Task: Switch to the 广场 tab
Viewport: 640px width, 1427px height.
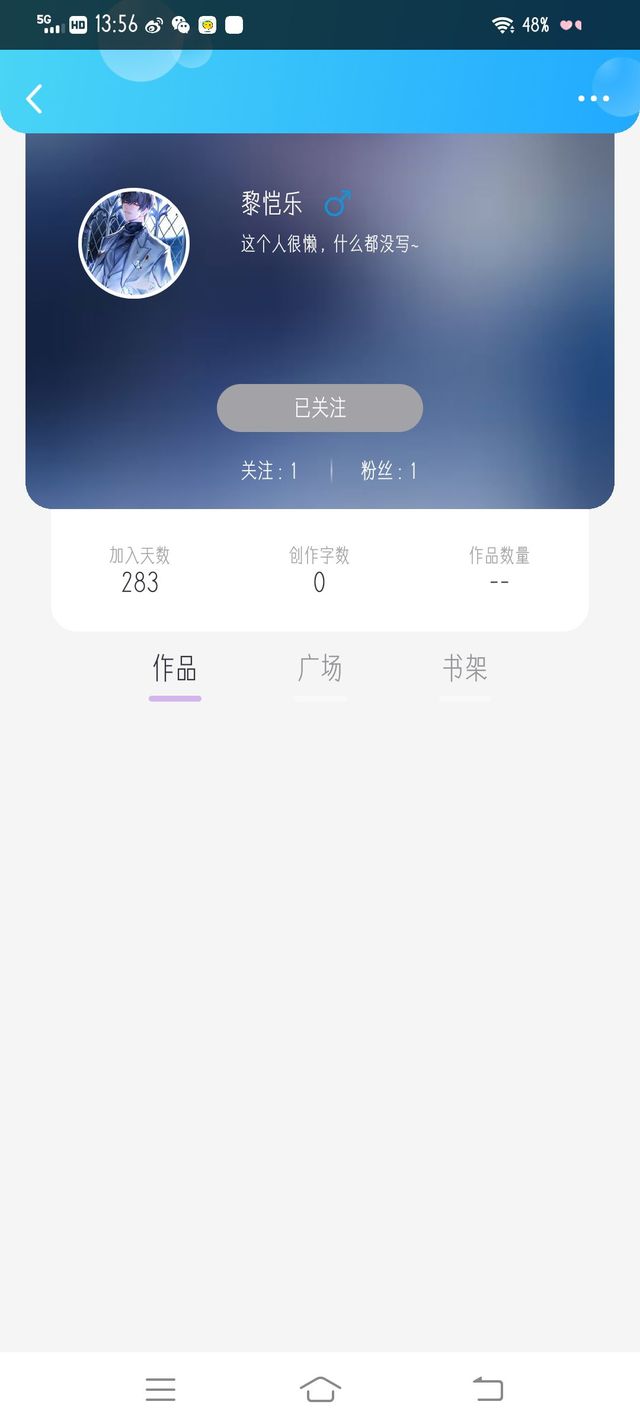Action: (x=320, y=668)
